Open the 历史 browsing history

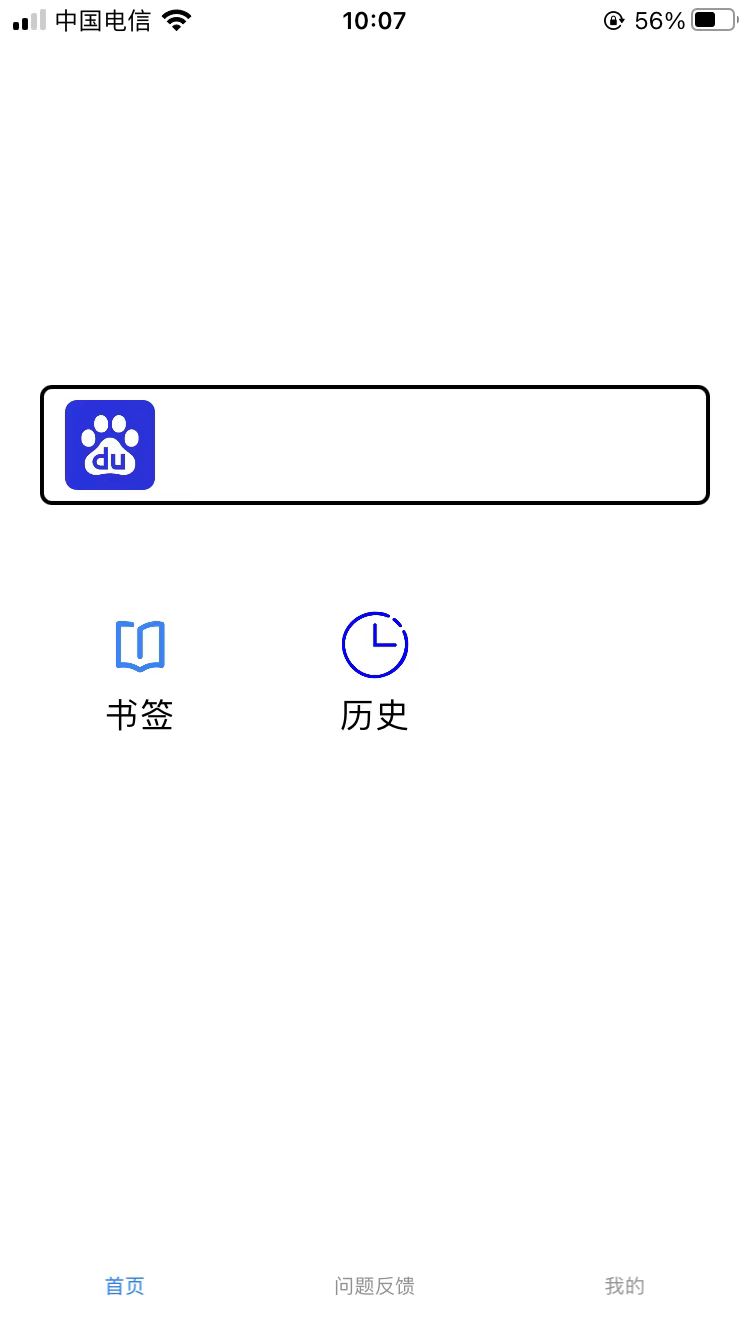[x=375, y=672]
